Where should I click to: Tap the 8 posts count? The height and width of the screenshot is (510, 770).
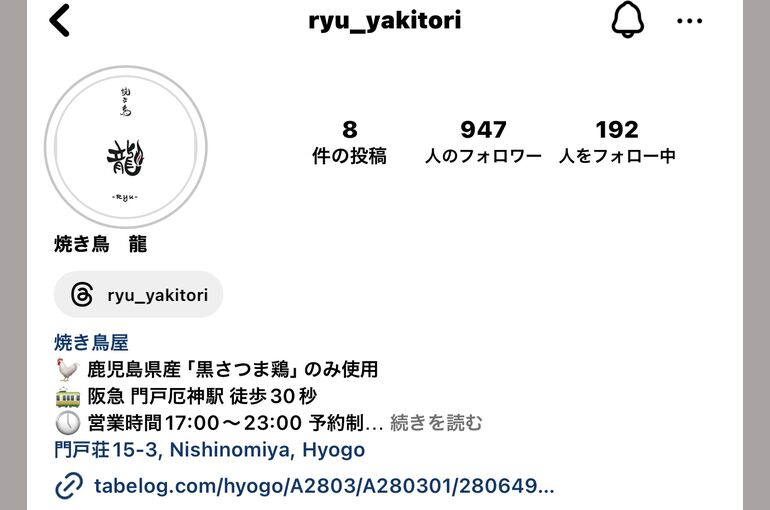click(349, 142)
